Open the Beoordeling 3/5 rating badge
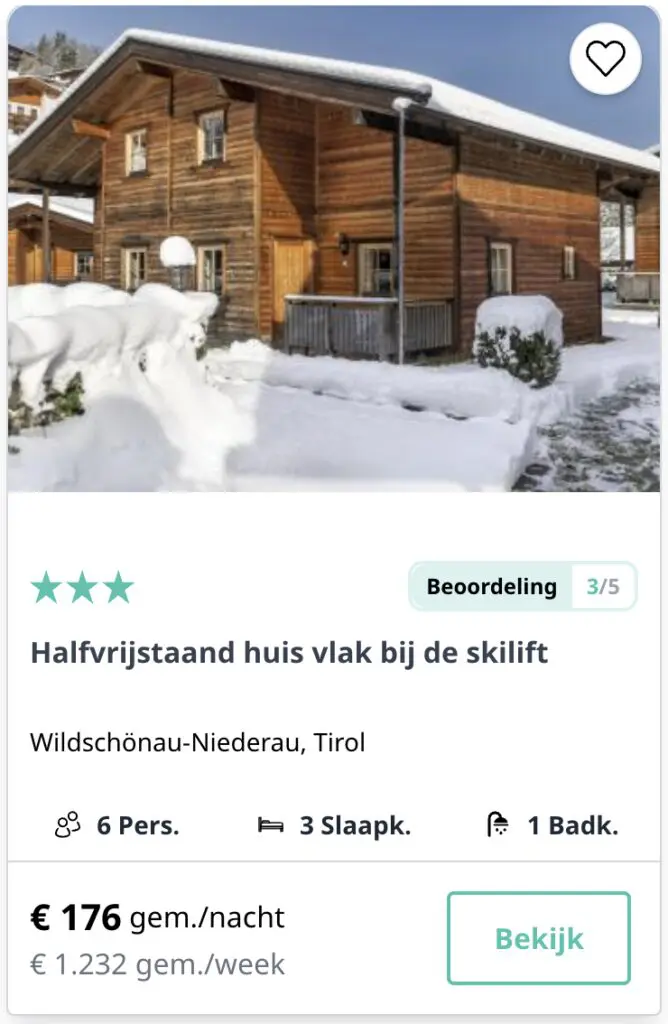 pyautogui.click(x=522, y=586)
